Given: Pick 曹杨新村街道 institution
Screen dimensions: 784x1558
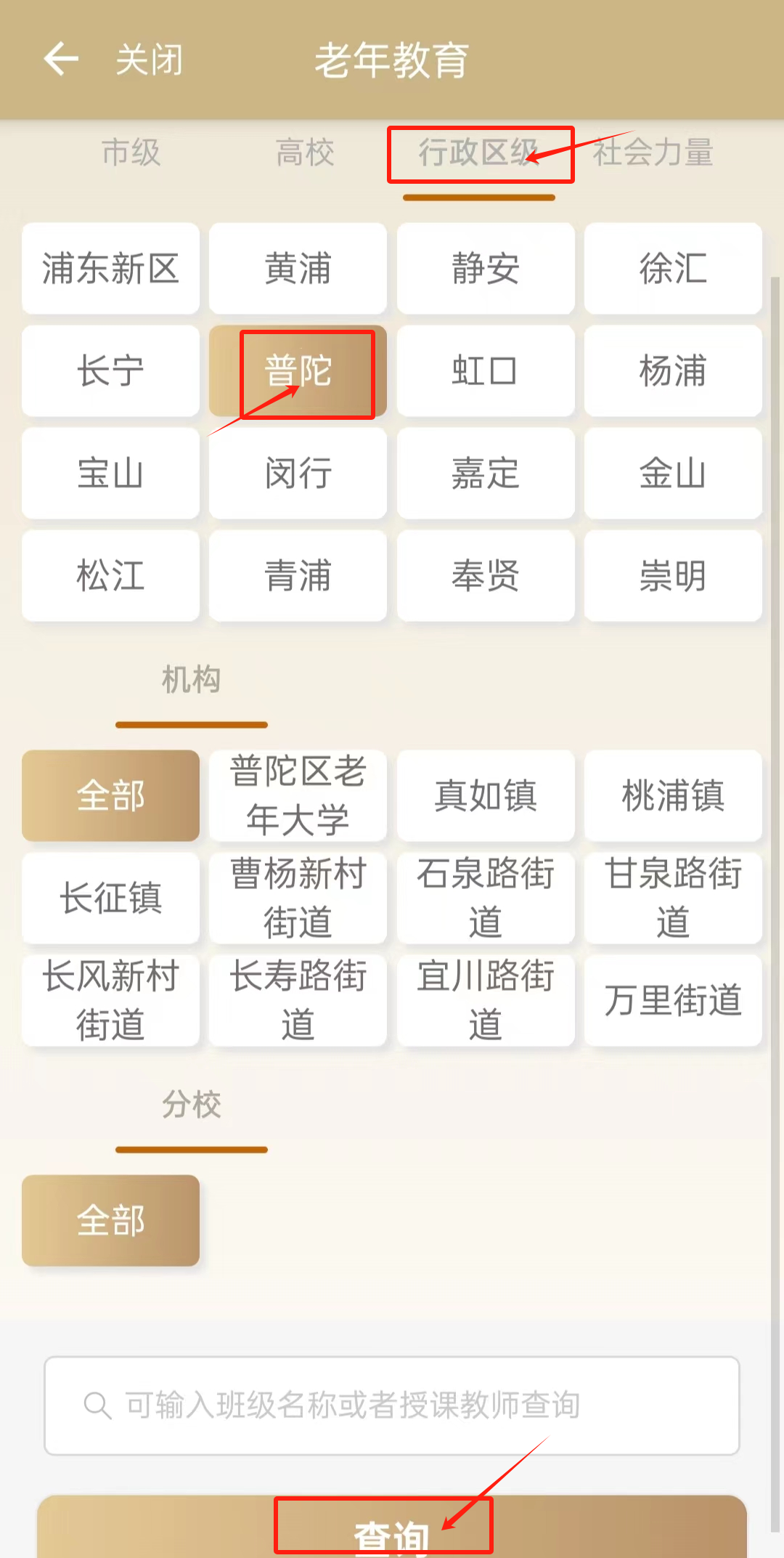Looking at the screenshot, I should 298,898.
